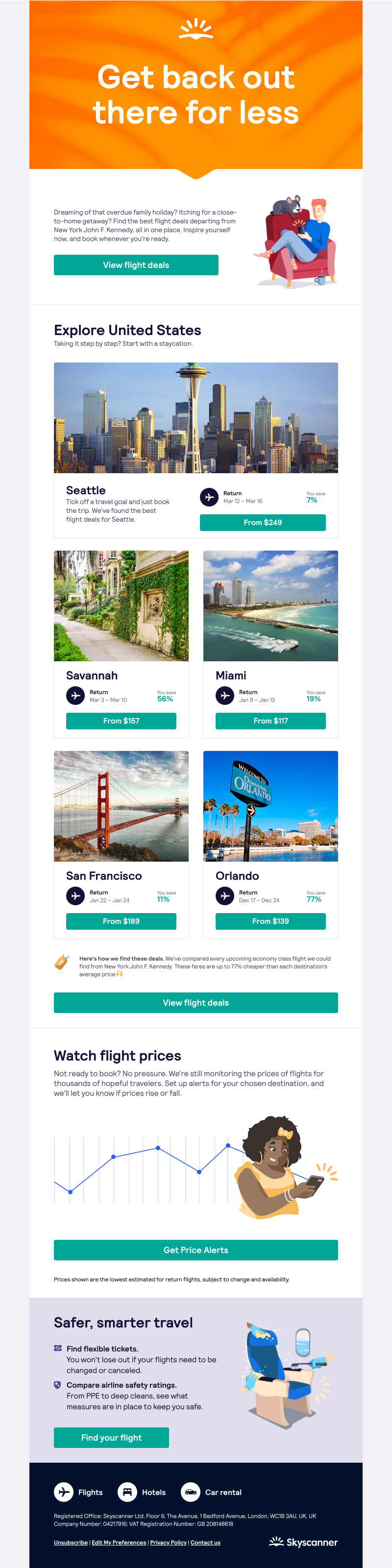Open the Seattle skyline photo card

(196, 417)
